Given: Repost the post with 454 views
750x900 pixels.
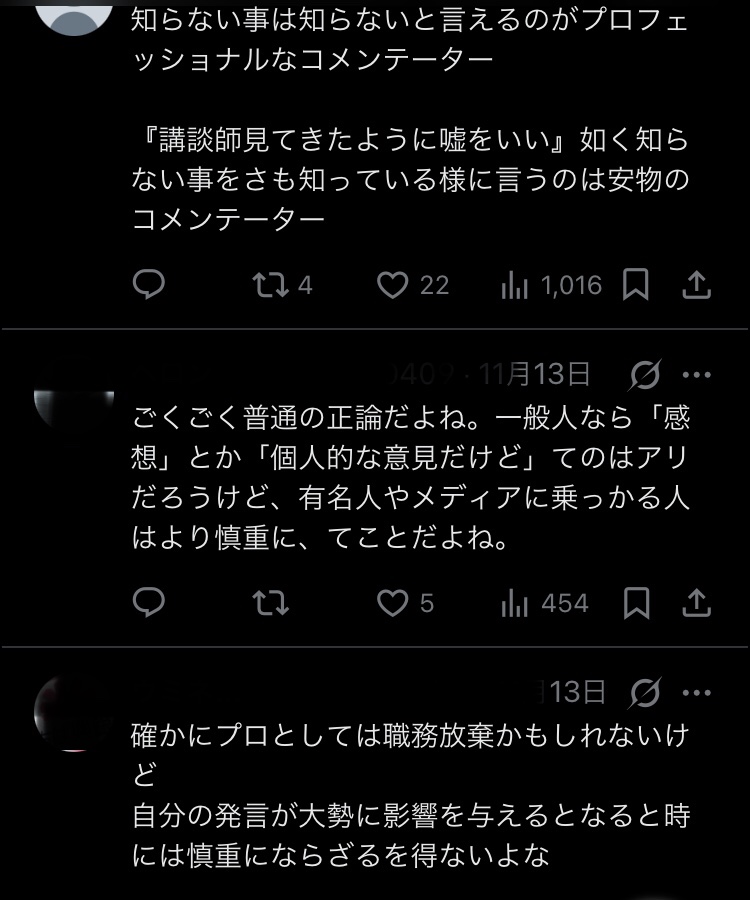Looking at the screenshot, I should 270,603.
